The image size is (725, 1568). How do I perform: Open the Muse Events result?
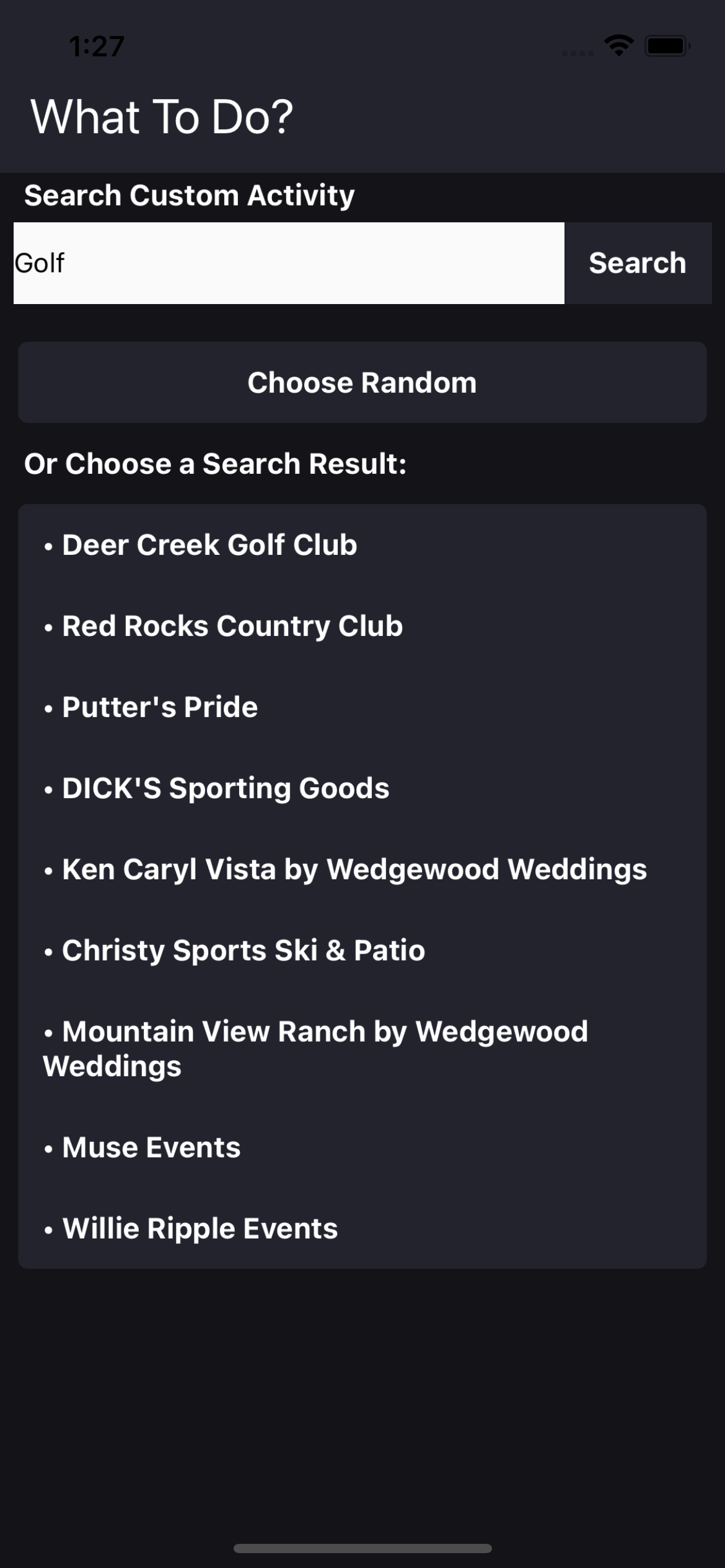point(151,1148)
